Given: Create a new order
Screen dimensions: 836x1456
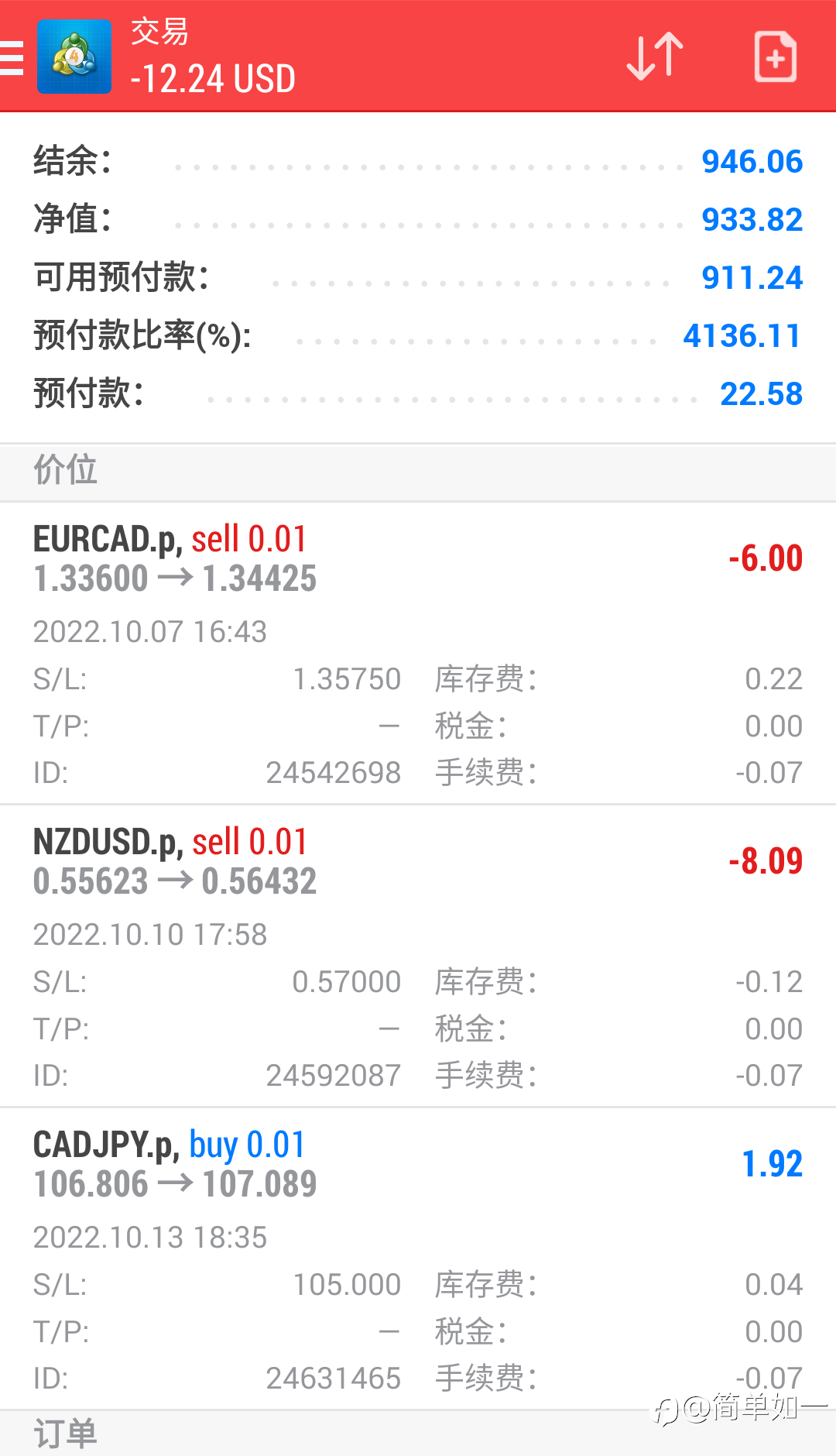Looking at the screenshot, I should [776, 57].
